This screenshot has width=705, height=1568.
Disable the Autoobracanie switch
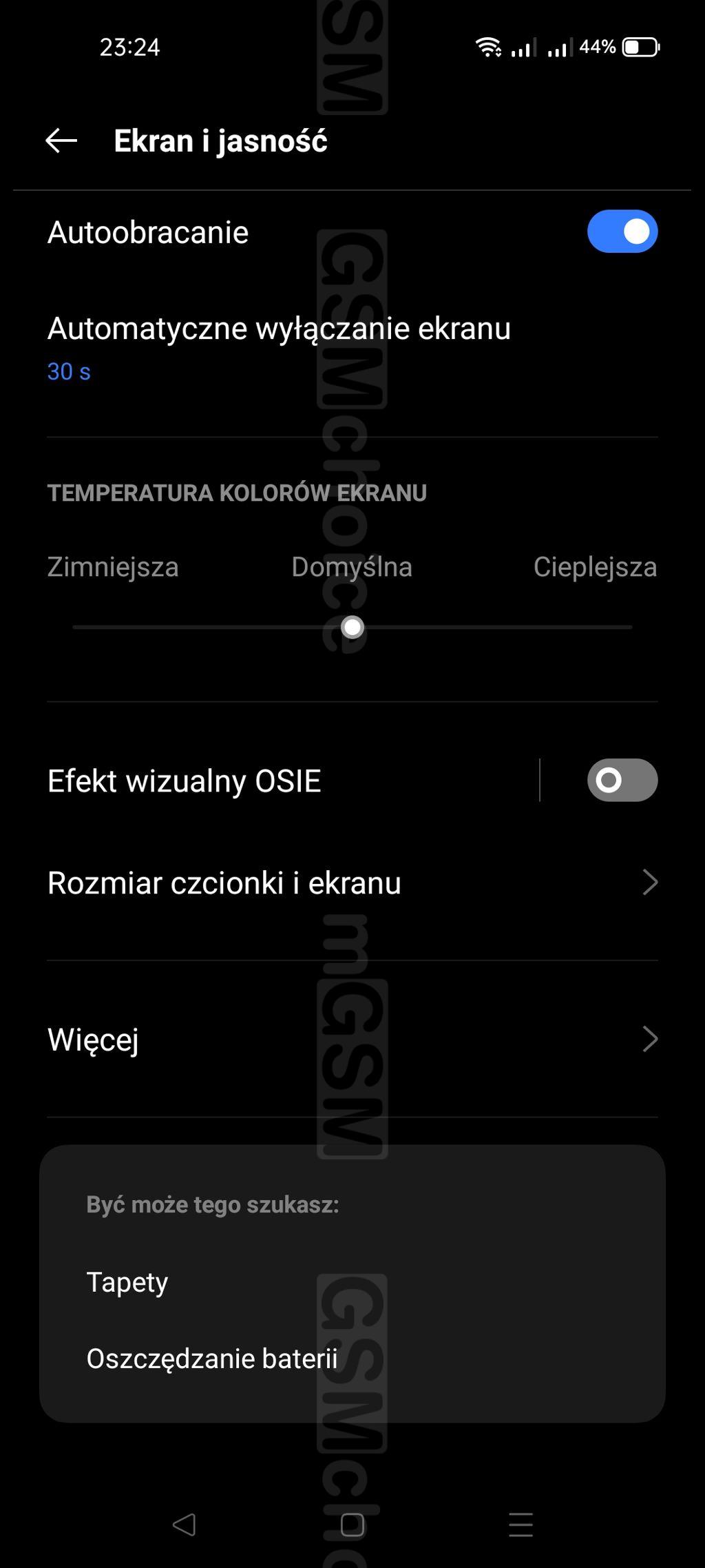pos(622,231)
